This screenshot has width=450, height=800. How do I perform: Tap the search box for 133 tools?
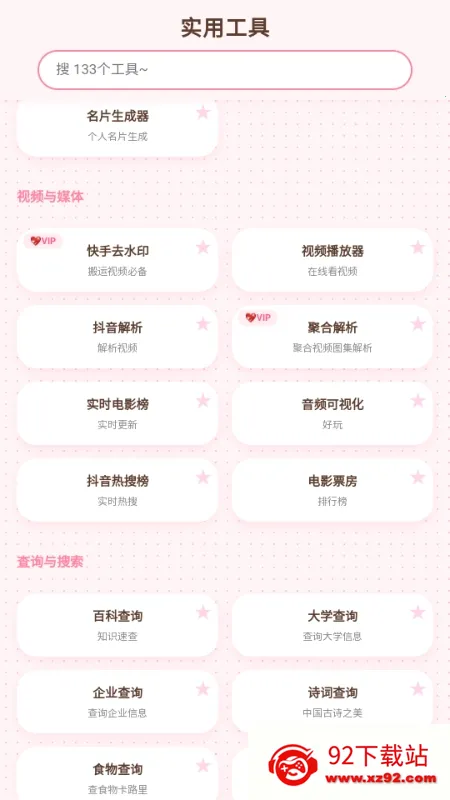(224, 69)
